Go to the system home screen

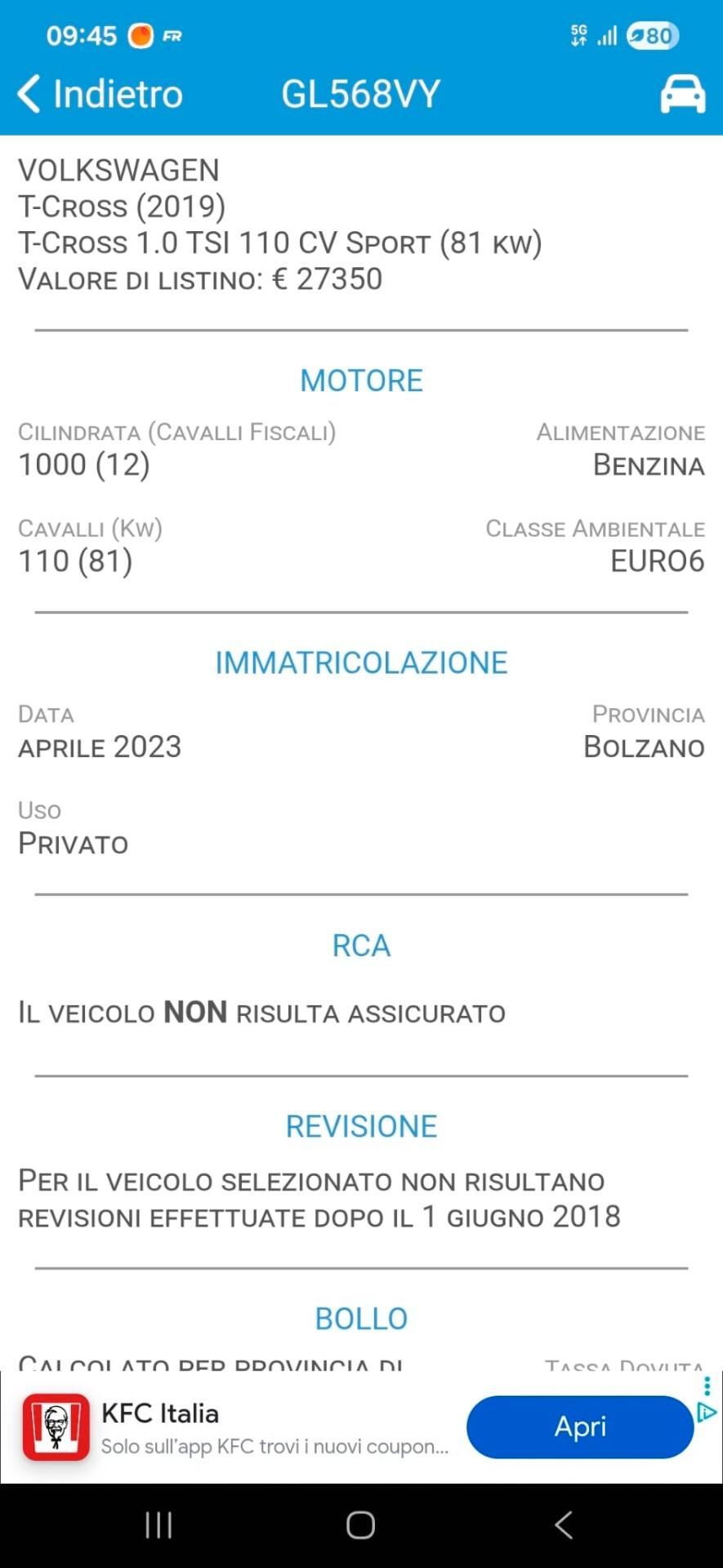[x=360, y=1525]
